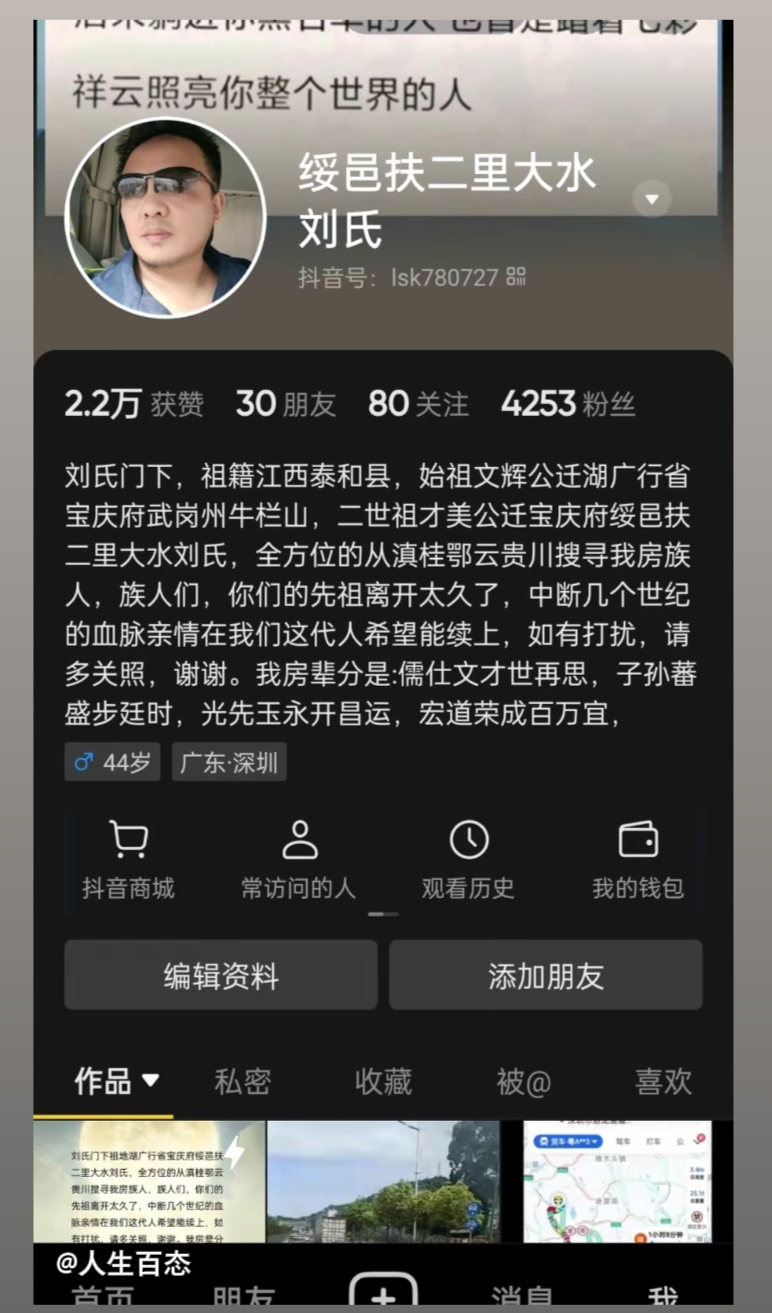Select the 44岁 age gender tag
The image size is (772, 1313).
111,761
